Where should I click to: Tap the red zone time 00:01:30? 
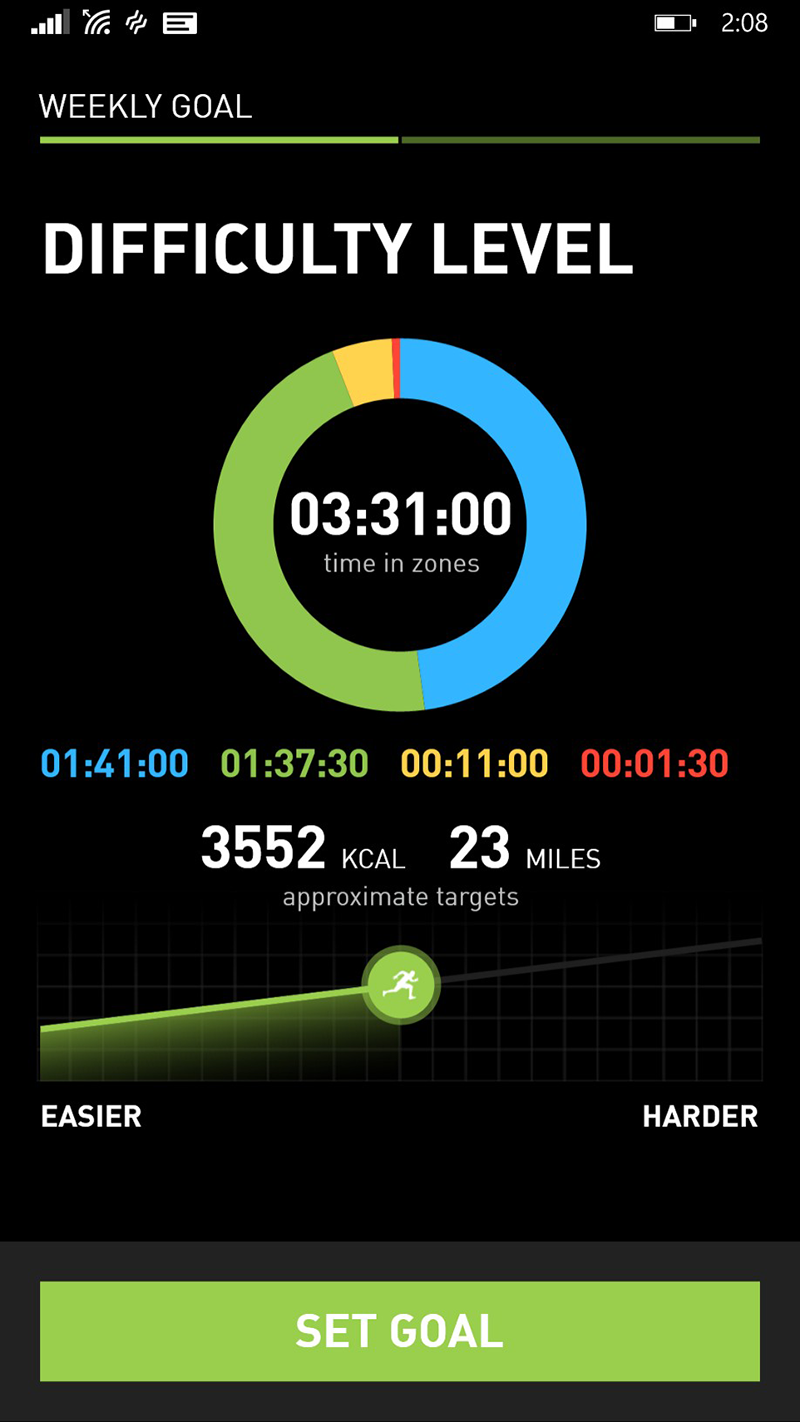[x=654, y=763]
